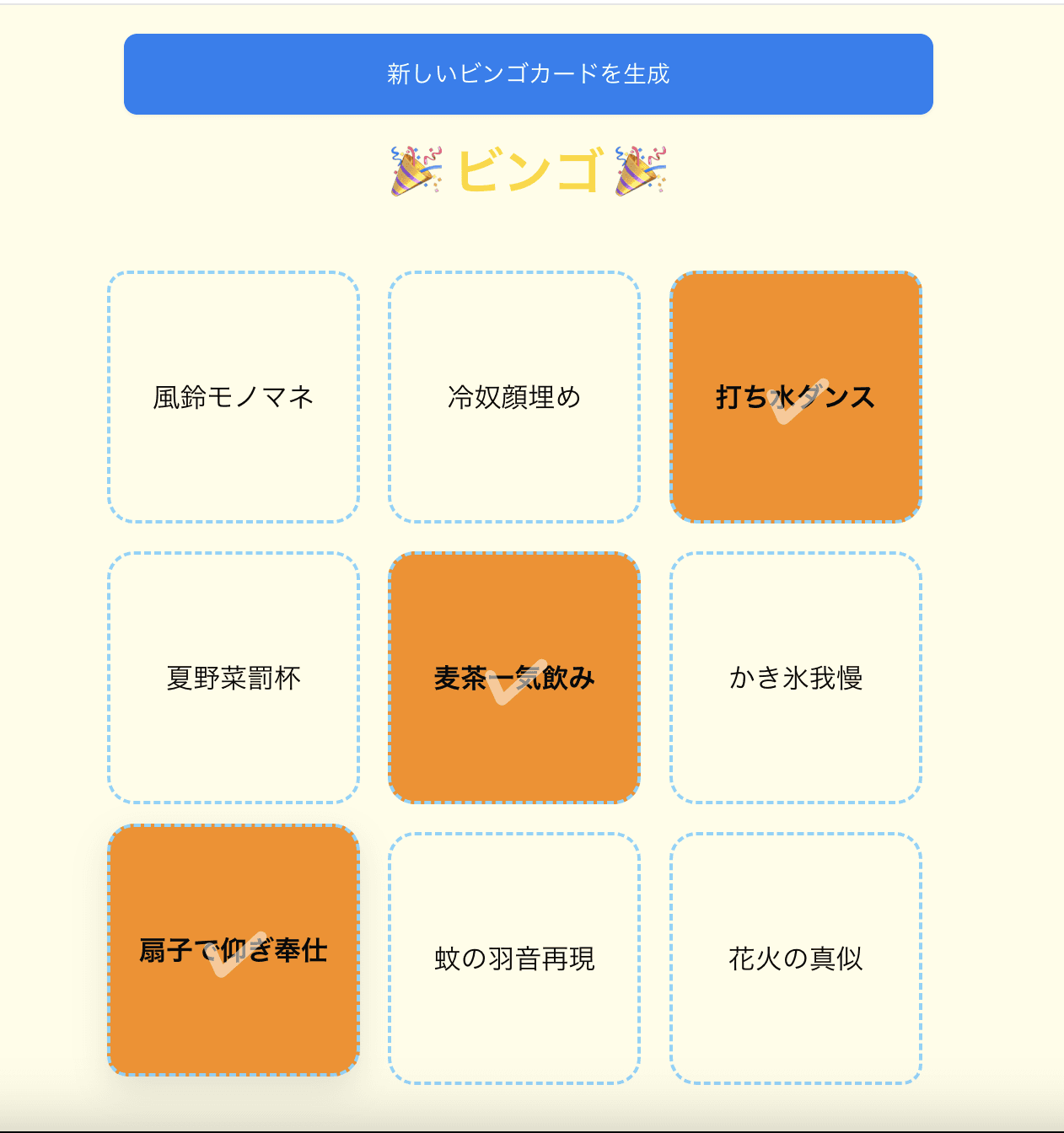This screenshot has width=1064, height=1133.
Task: Click the blue button above the title
Action: pos(529,74)
